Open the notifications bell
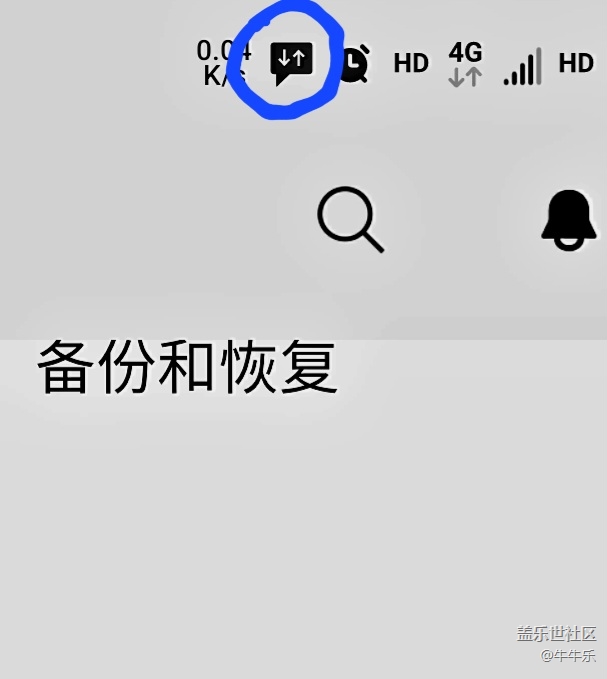This screenshot has height=679, width=607. [569, 219]
